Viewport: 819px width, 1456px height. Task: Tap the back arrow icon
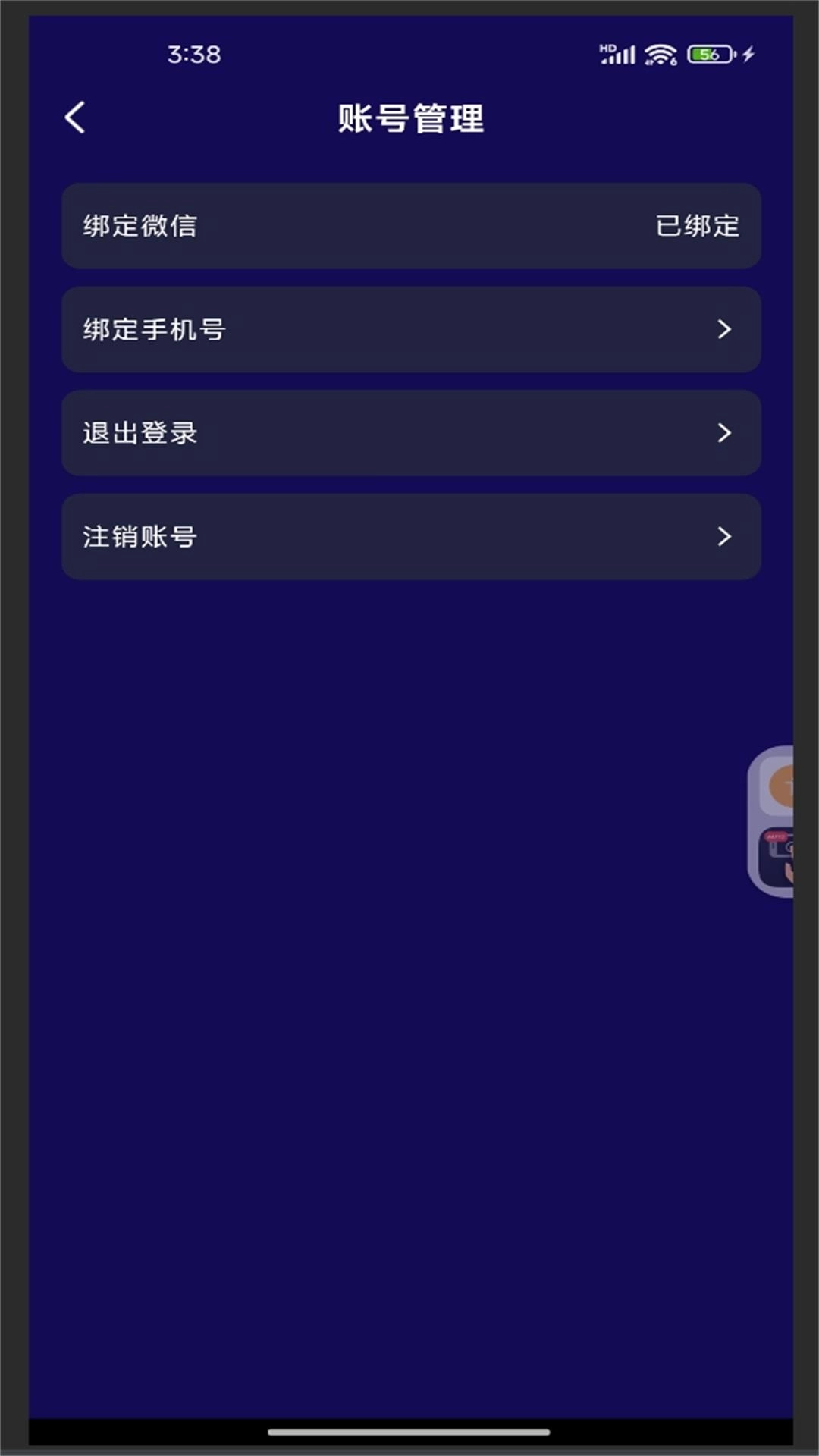click(74, 118)
